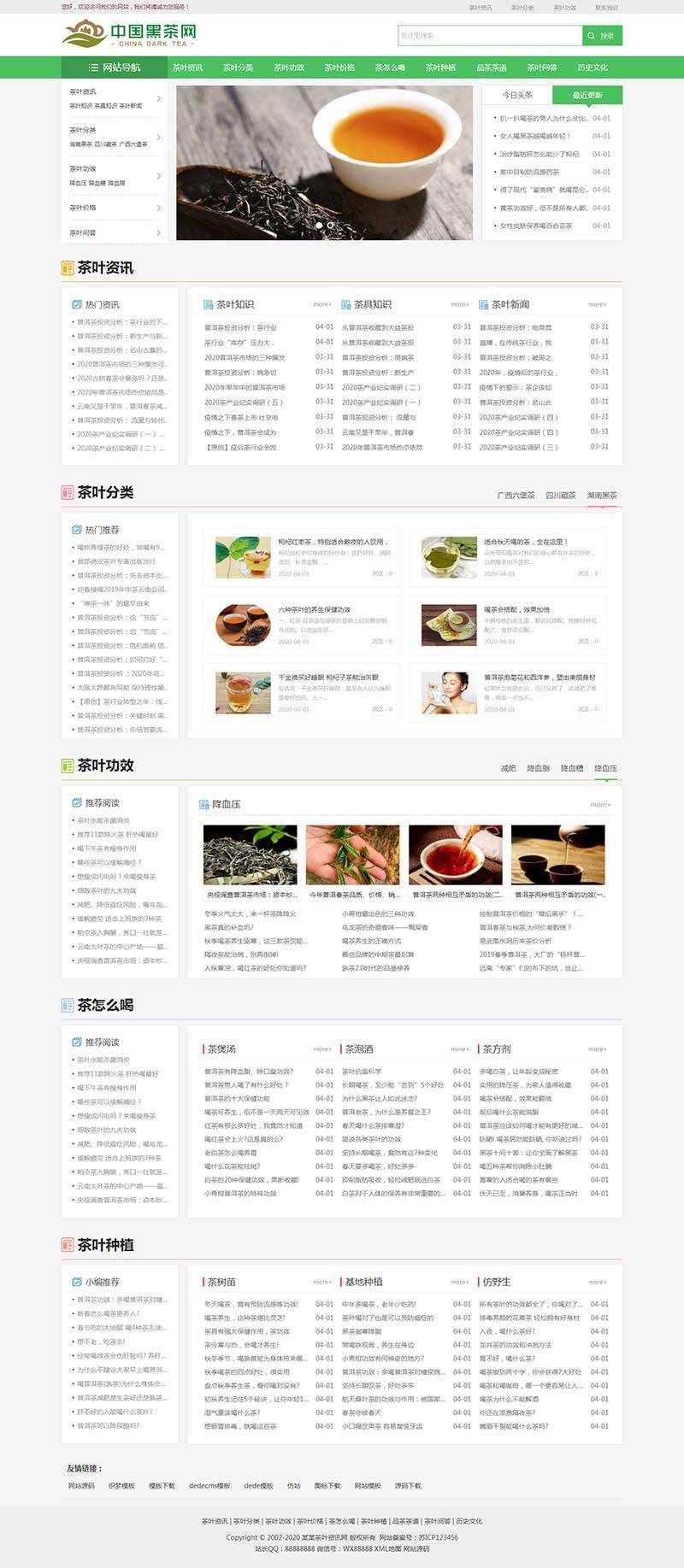This screenshot has width=684, height=1568.
Task: Open 联系我们 link in the top bar
Action: 606,8
